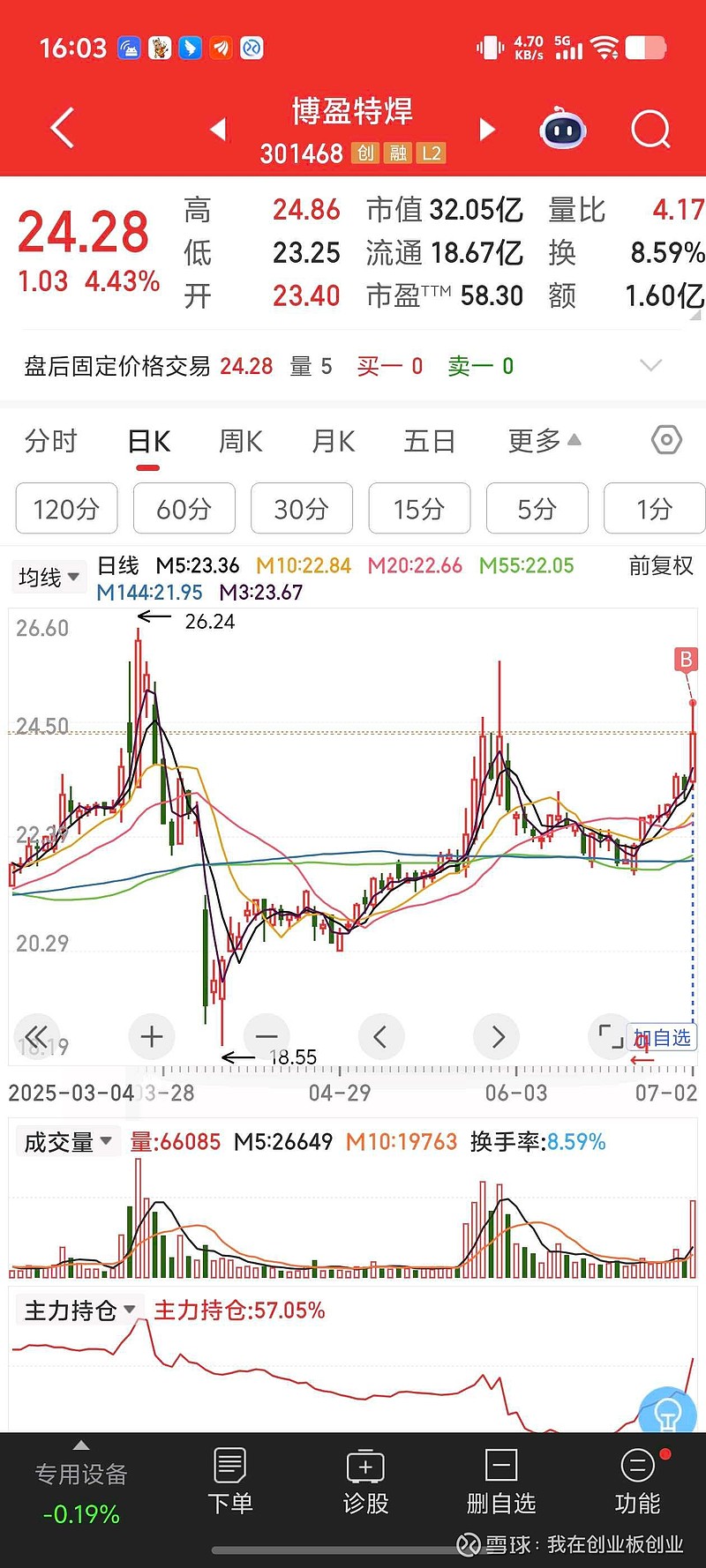706x1568 pixels.
Task: Switch to the previous stock arrow
Action: 218,130
